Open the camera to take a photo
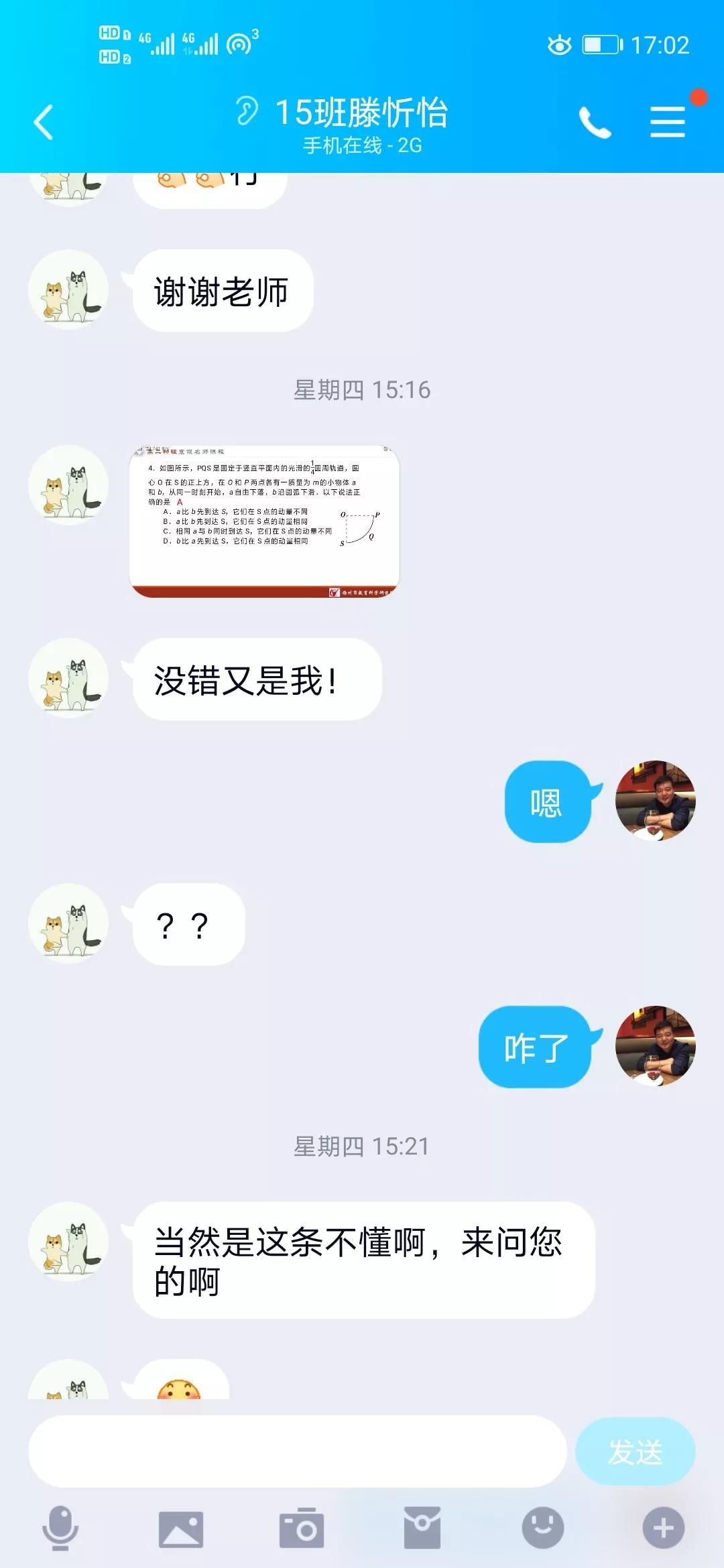 point(302,1529)
